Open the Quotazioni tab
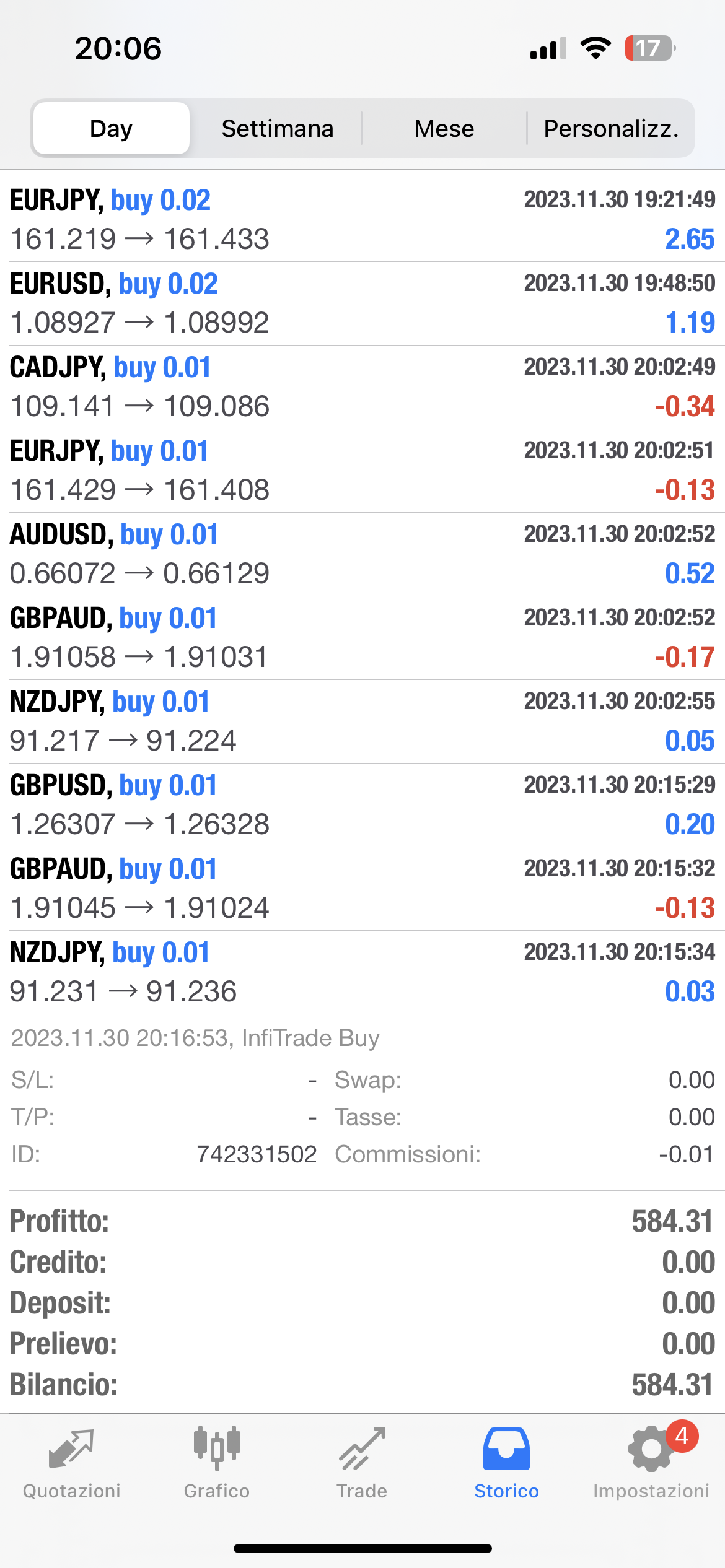 72,1464
